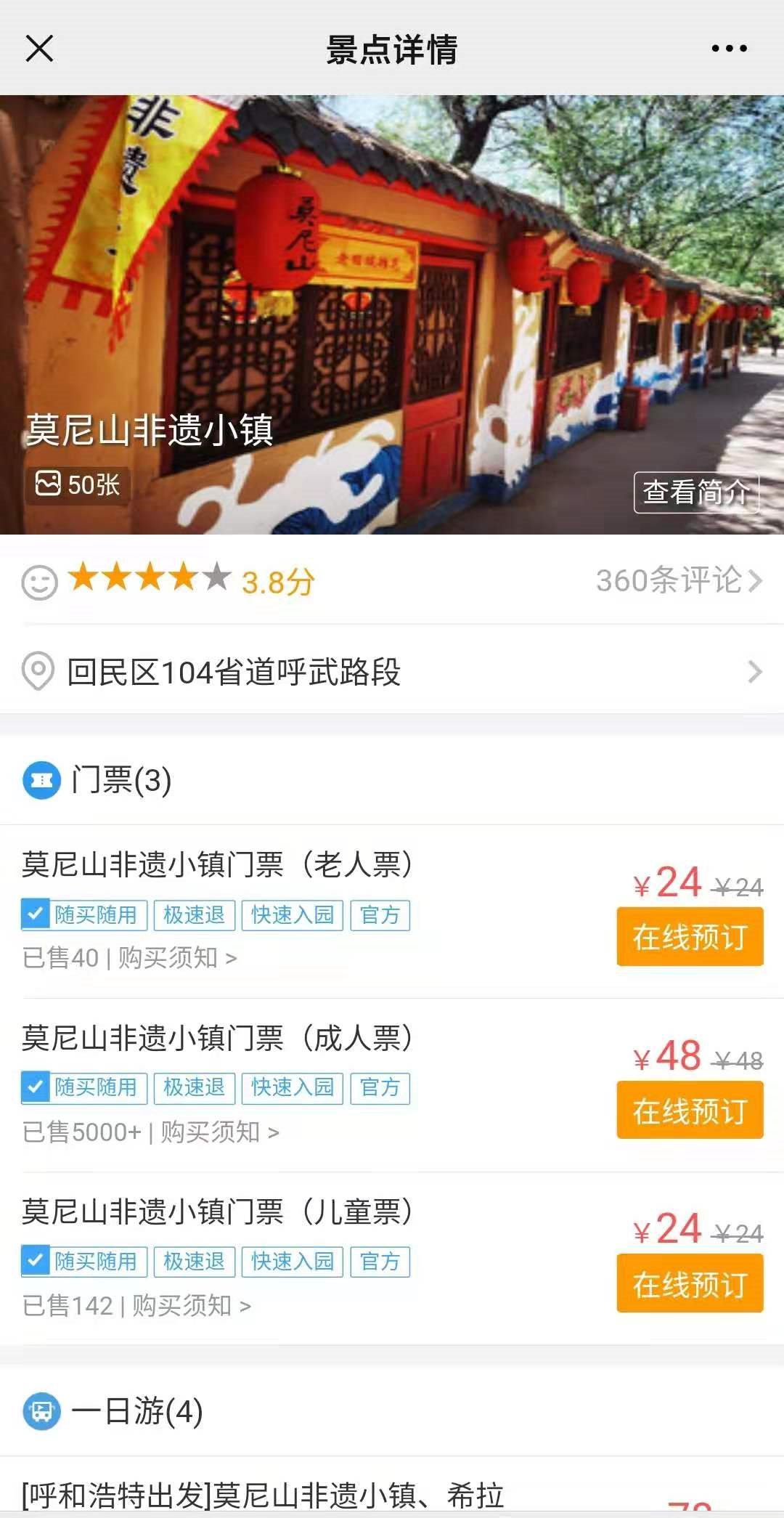Open the 360条评论 reviews

(678, 580)
